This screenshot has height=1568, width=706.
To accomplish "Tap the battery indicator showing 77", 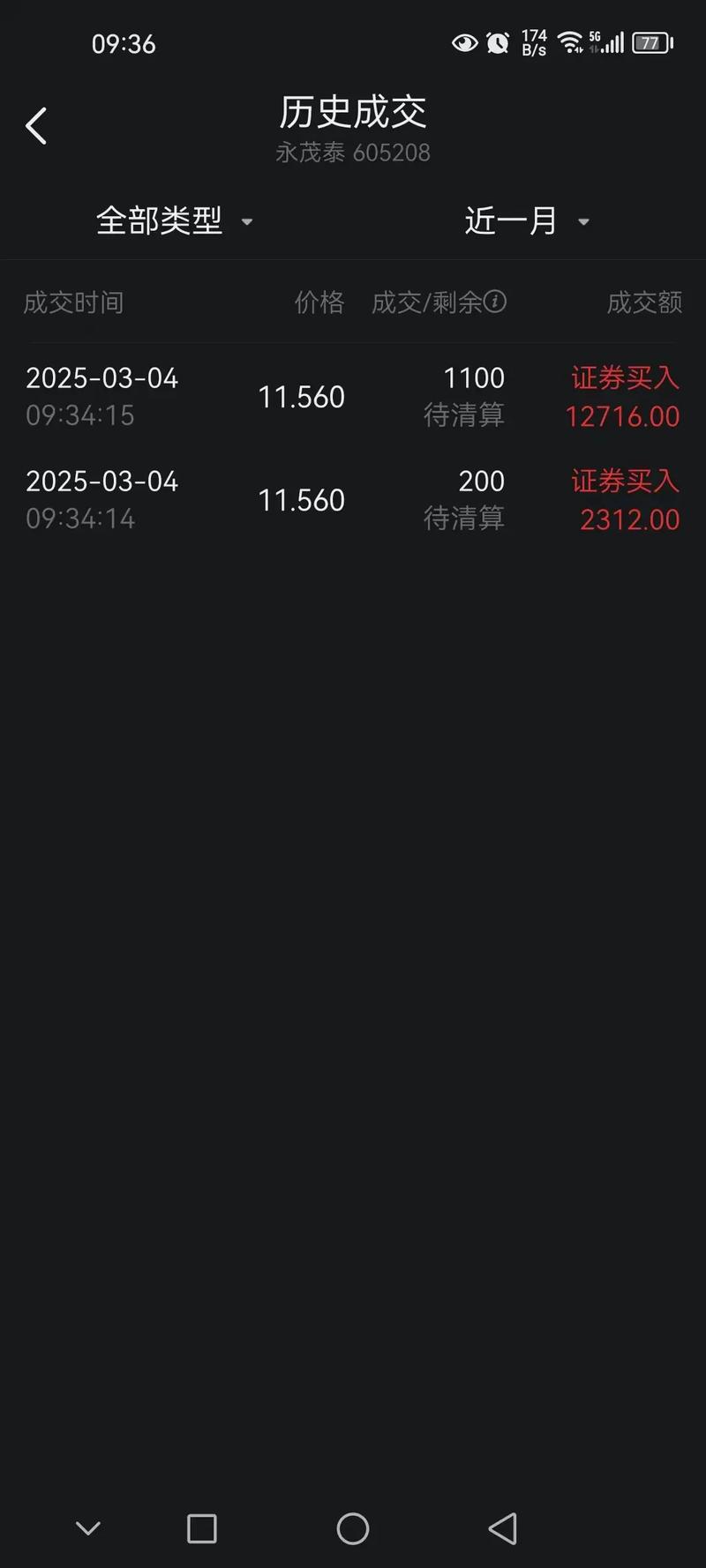I will 651,42.
